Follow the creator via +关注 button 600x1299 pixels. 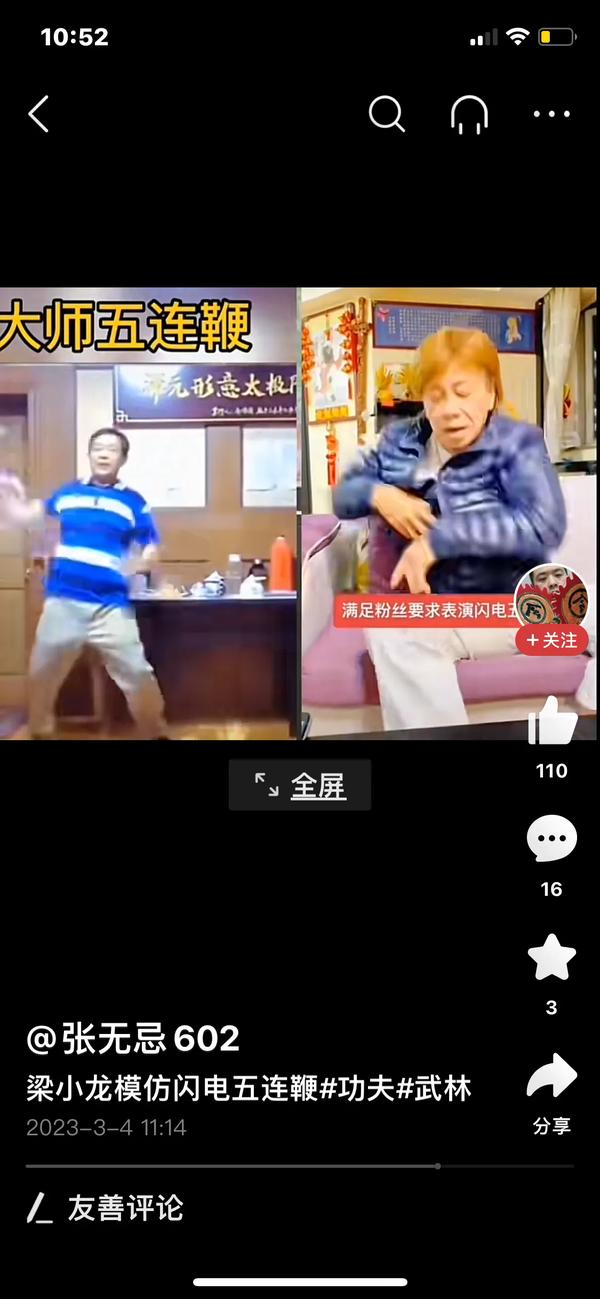click(x=552, y=640)
